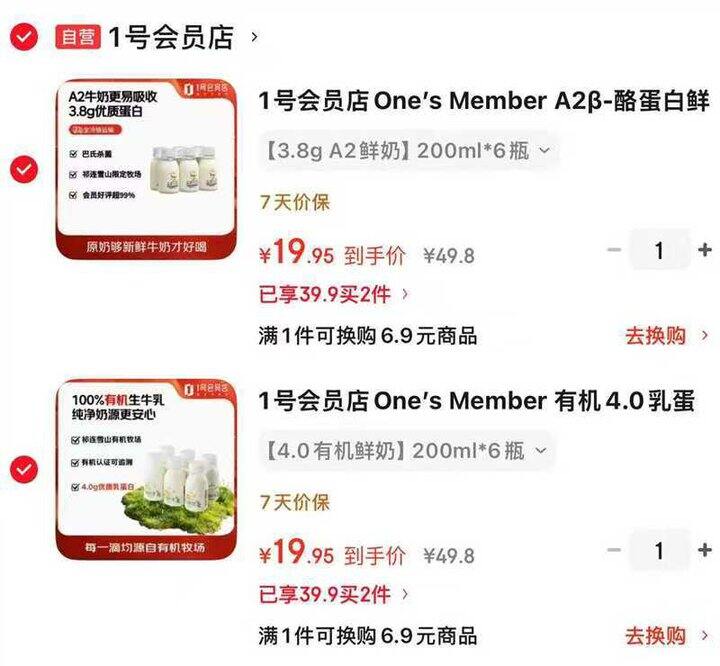
Task: Decrease the organic milk quantity
Action: pos(614,550)
